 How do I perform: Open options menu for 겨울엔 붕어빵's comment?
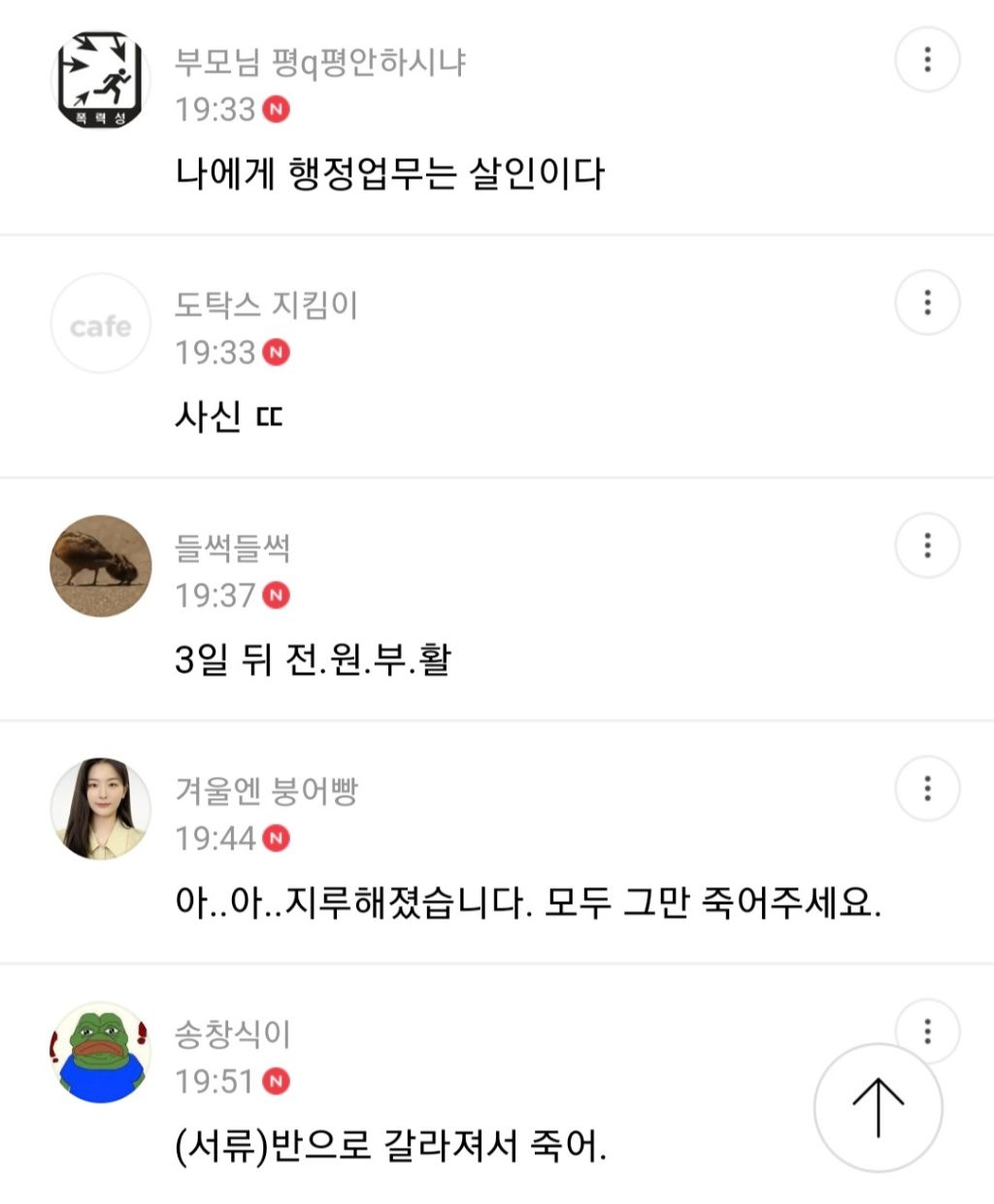[927, 788]
